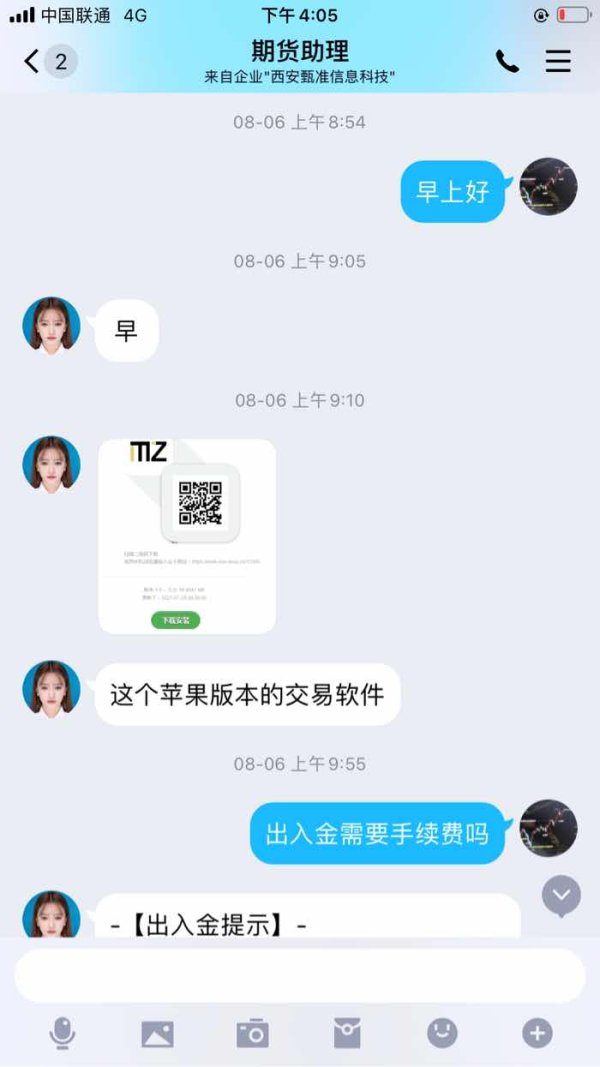Open the camera to take photo
600x1067 pixels.
click(x=252, y=1034)
